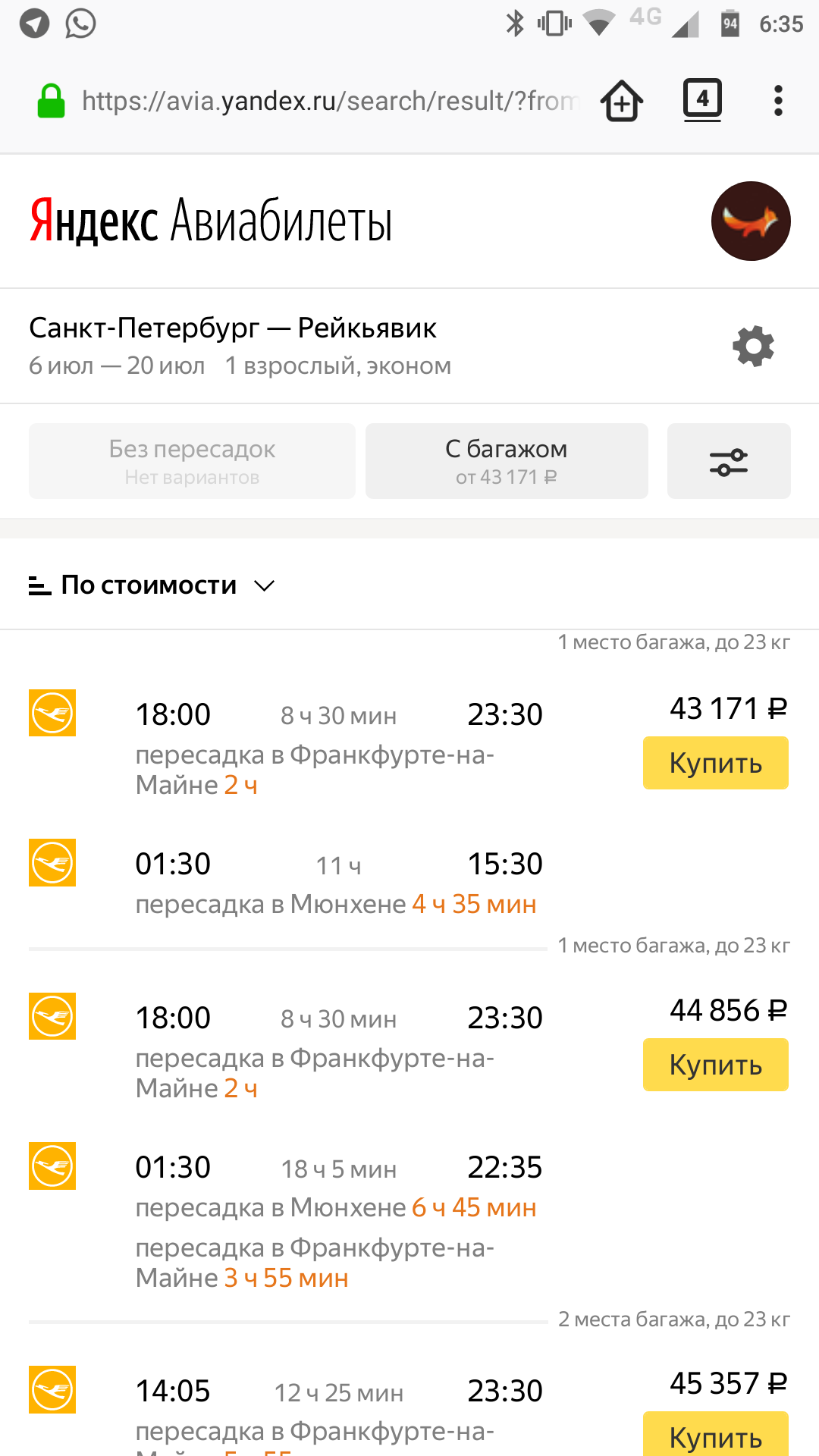The width and height of the screenshot is (819, 1456).
Task: Tap the browser address bar URL
Action: 330,101
